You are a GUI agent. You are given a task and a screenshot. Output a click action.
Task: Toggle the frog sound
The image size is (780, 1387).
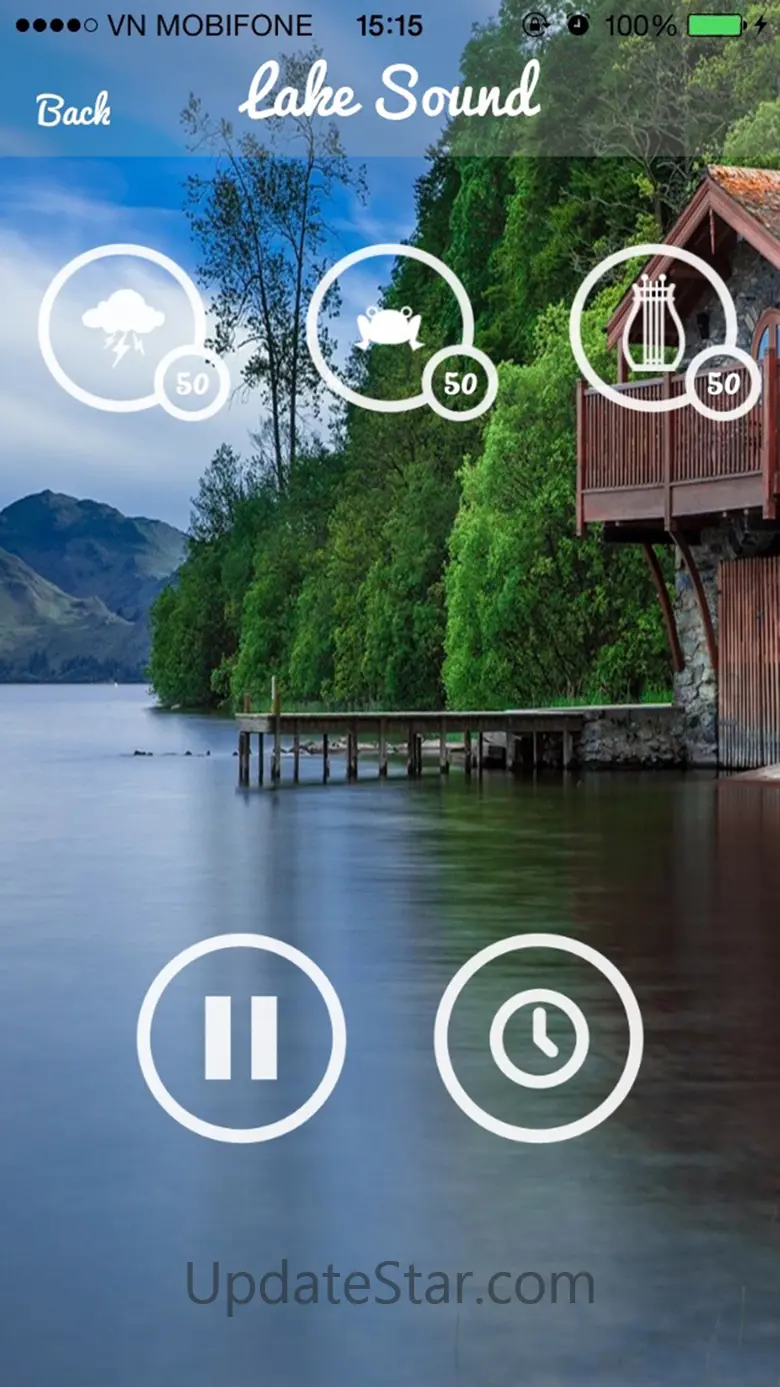(x=389, y=326)
